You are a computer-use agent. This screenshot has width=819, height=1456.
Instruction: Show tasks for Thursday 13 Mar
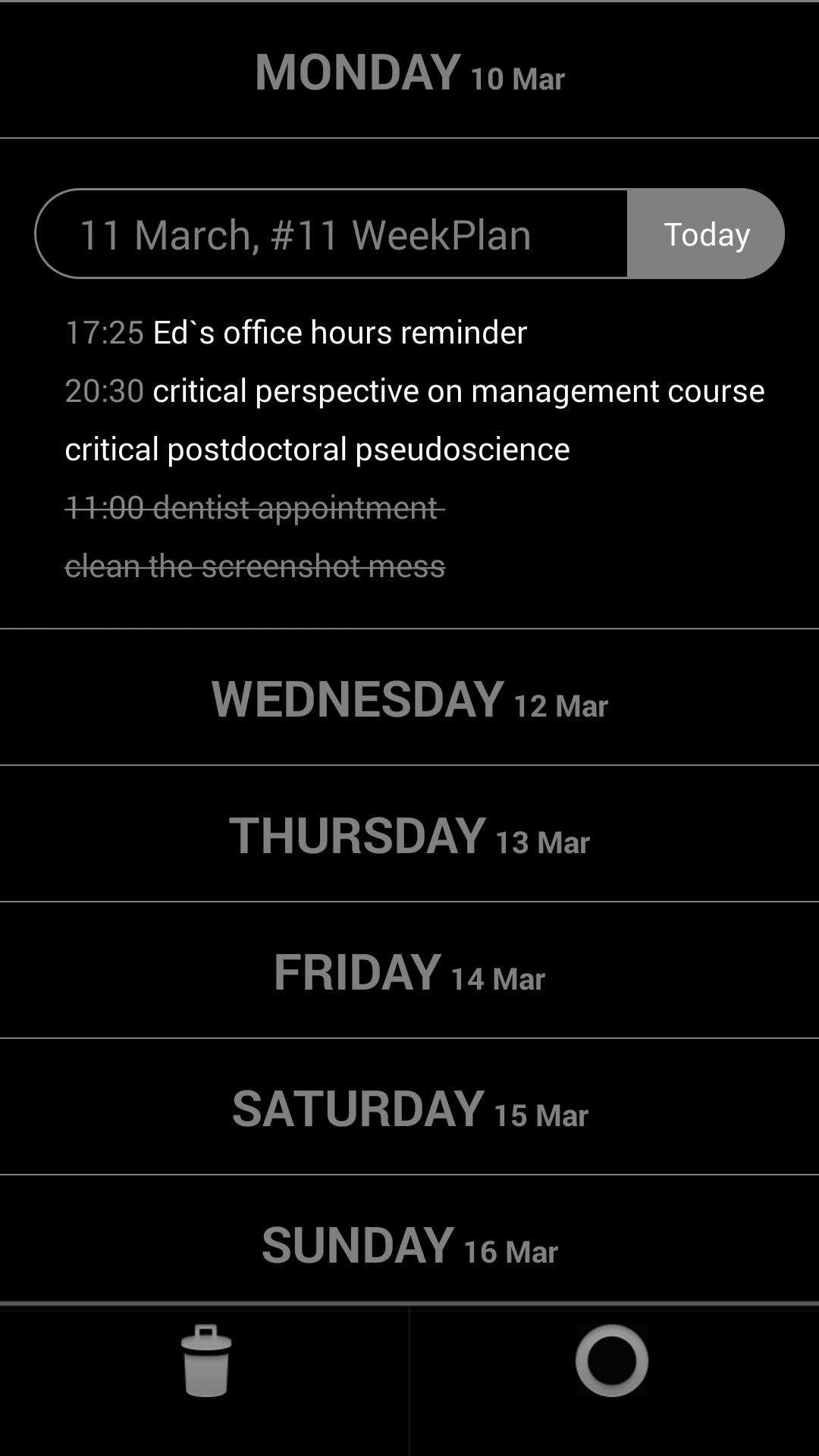(409, 834)
